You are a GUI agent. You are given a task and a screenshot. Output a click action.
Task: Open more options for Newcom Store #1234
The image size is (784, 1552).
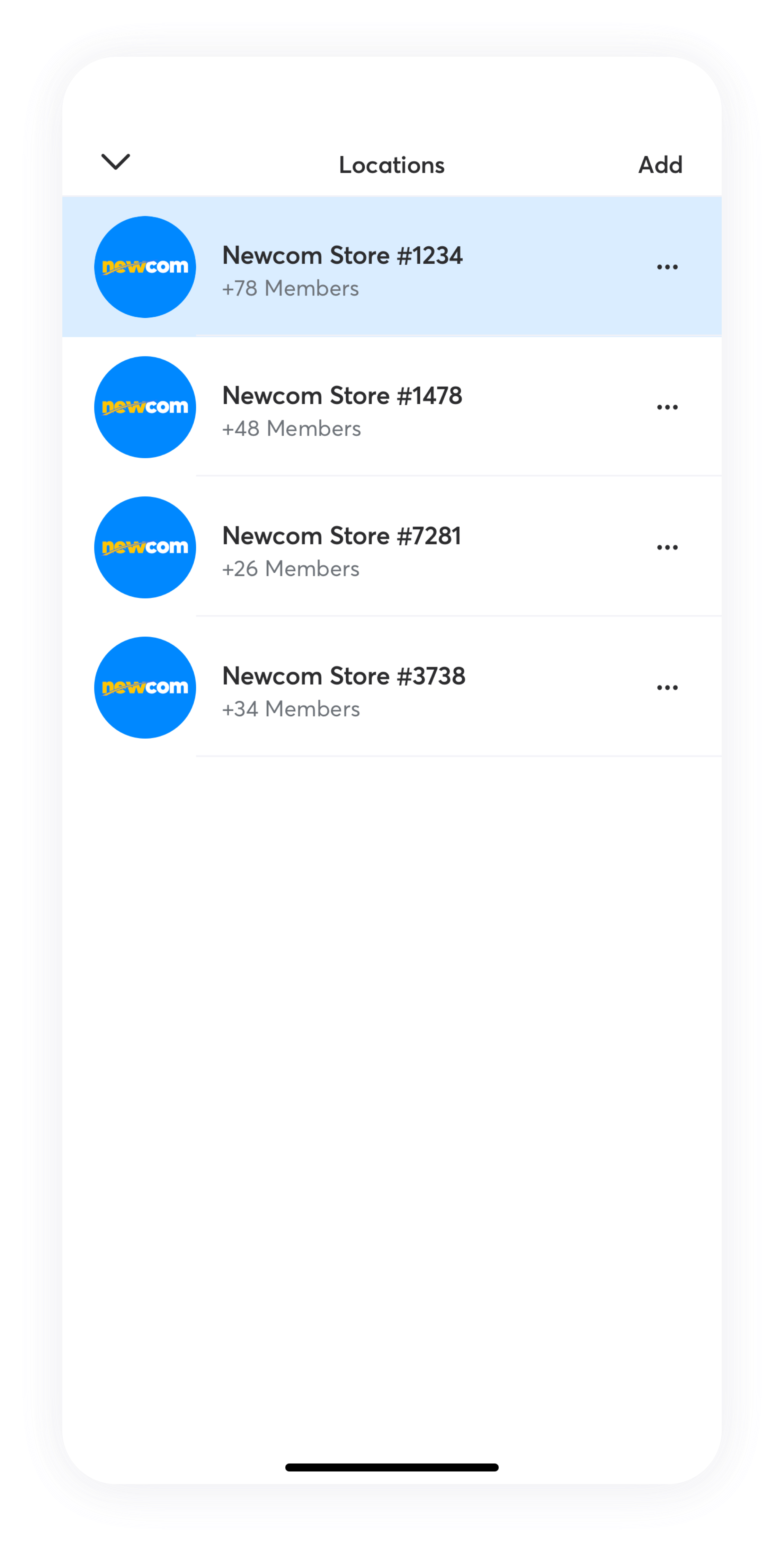pos(667,267)
